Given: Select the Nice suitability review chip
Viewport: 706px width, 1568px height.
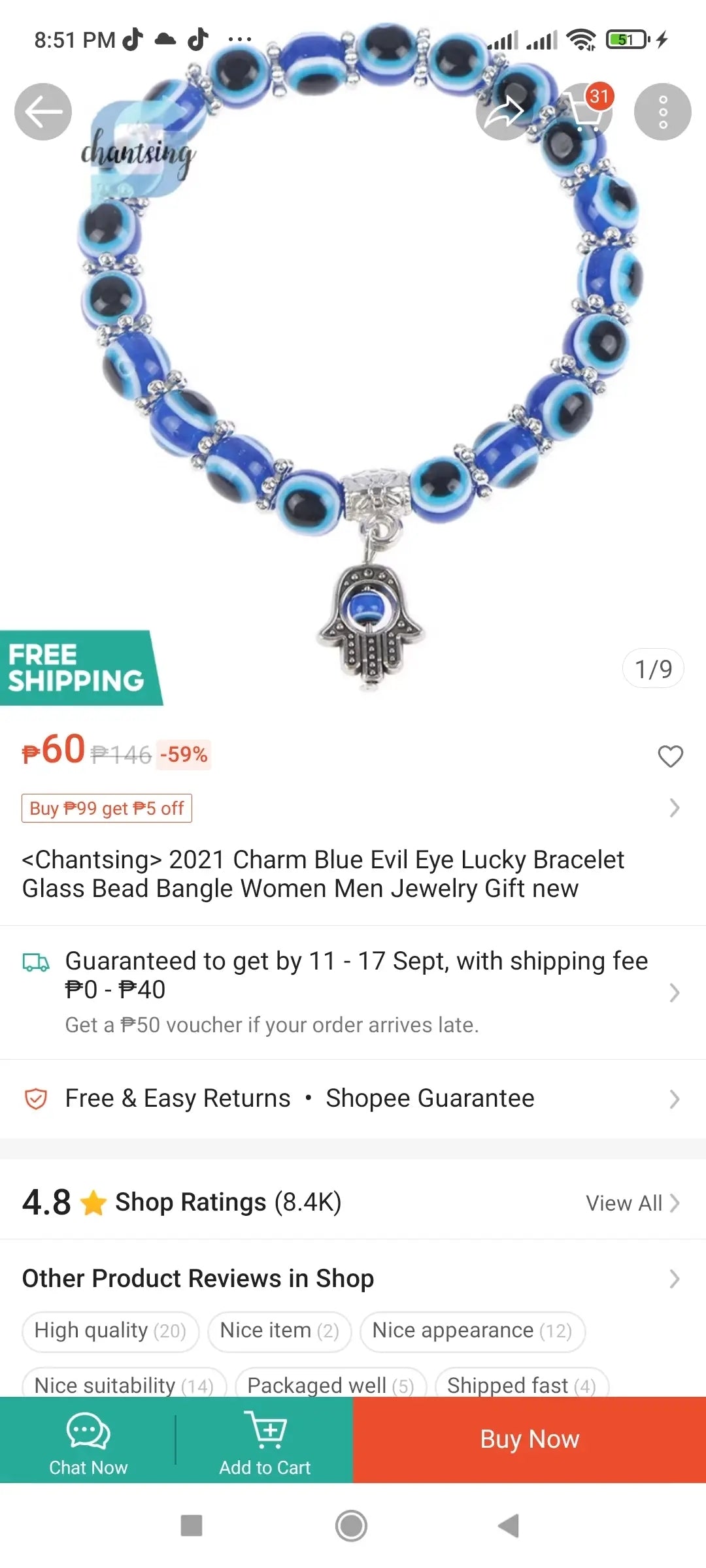Looking at the screenshot, I should pos(124,1384).
